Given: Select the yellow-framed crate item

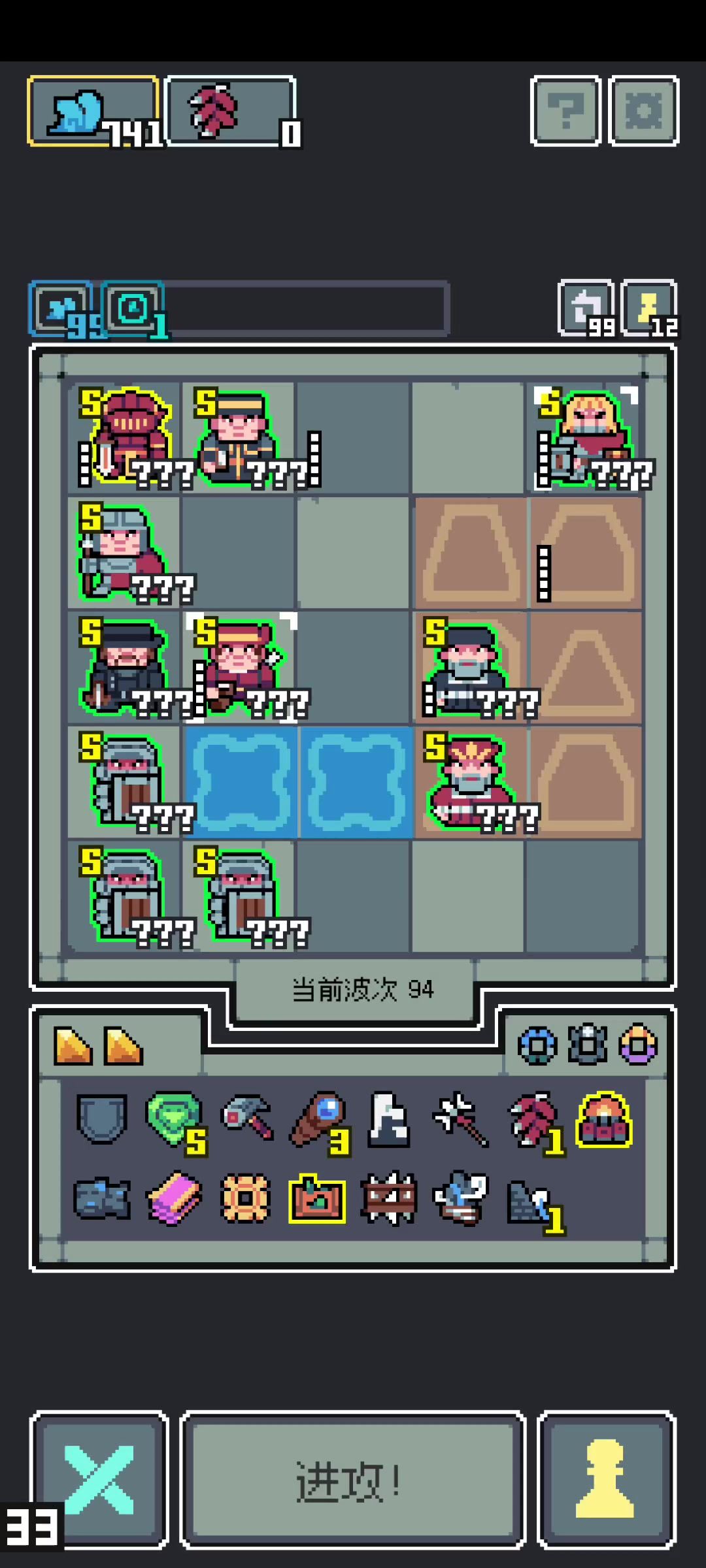Looking at the screenshot, I should (x=317, y=1199).
